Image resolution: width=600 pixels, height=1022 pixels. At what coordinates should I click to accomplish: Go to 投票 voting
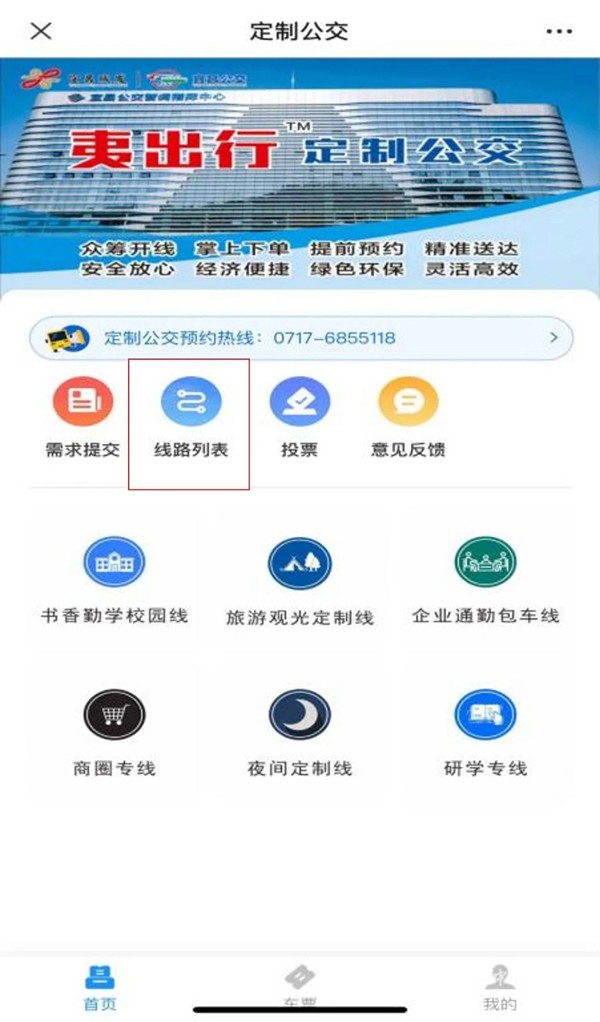click(300, 418)
